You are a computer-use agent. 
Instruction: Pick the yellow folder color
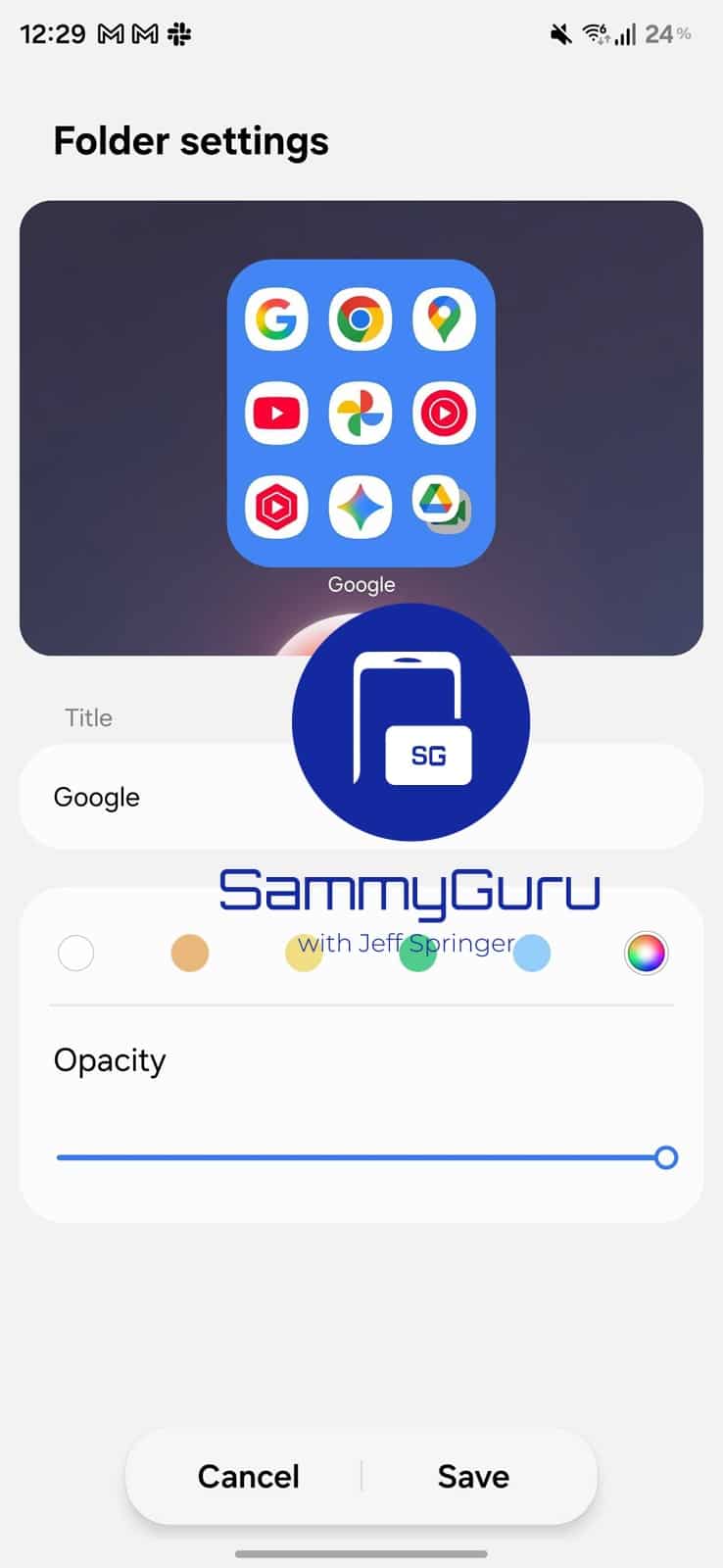click(304, 954)
